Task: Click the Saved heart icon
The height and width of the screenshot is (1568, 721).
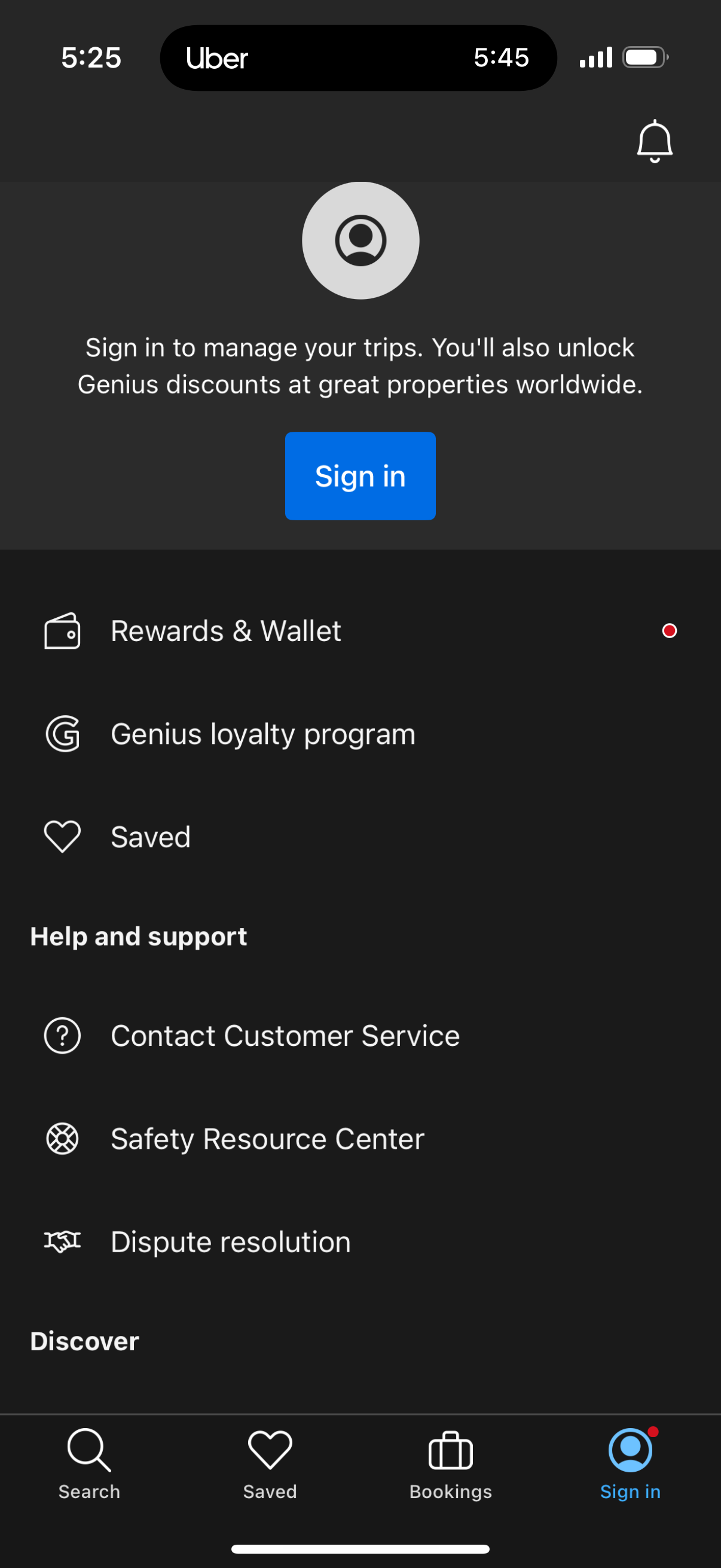Action: [63, 836]
